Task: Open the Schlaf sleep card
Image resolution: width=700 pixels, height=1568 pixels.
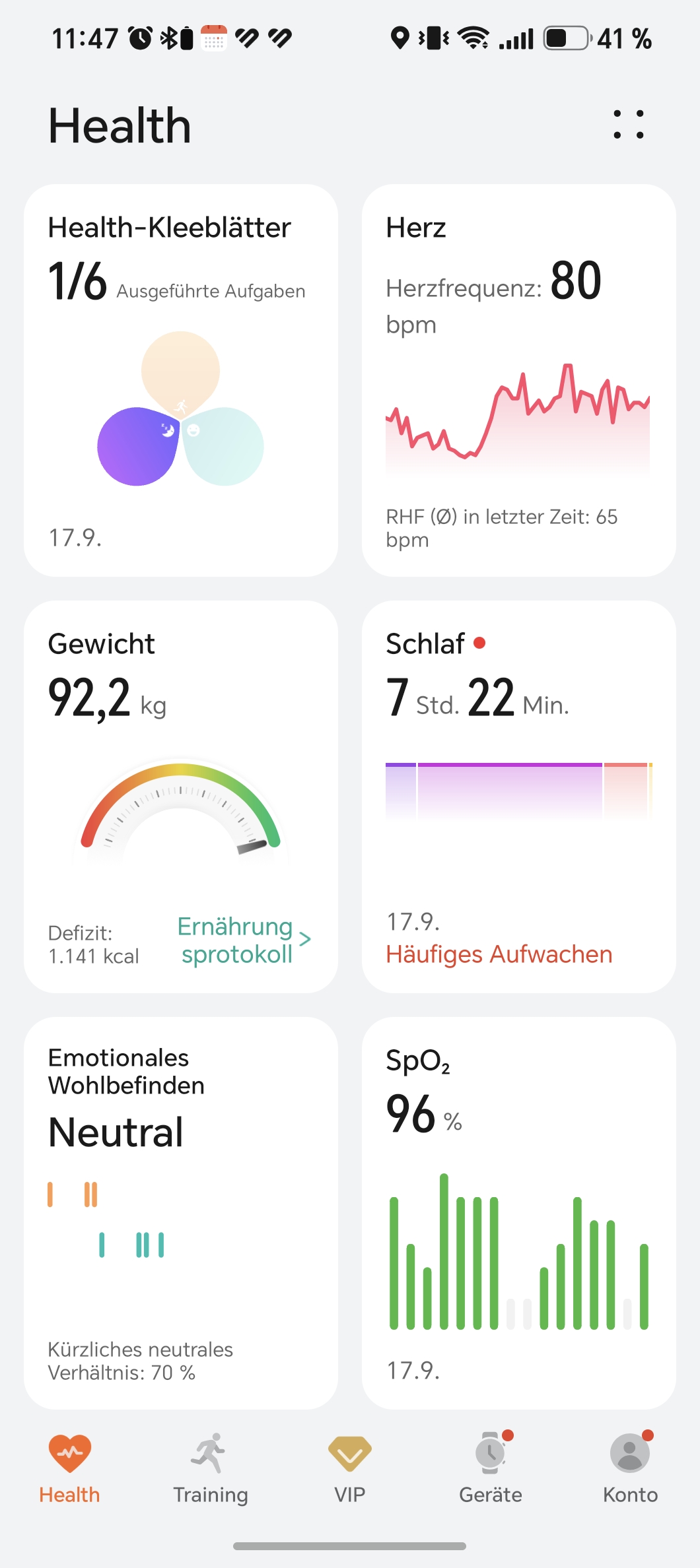Action: (518, 797)
